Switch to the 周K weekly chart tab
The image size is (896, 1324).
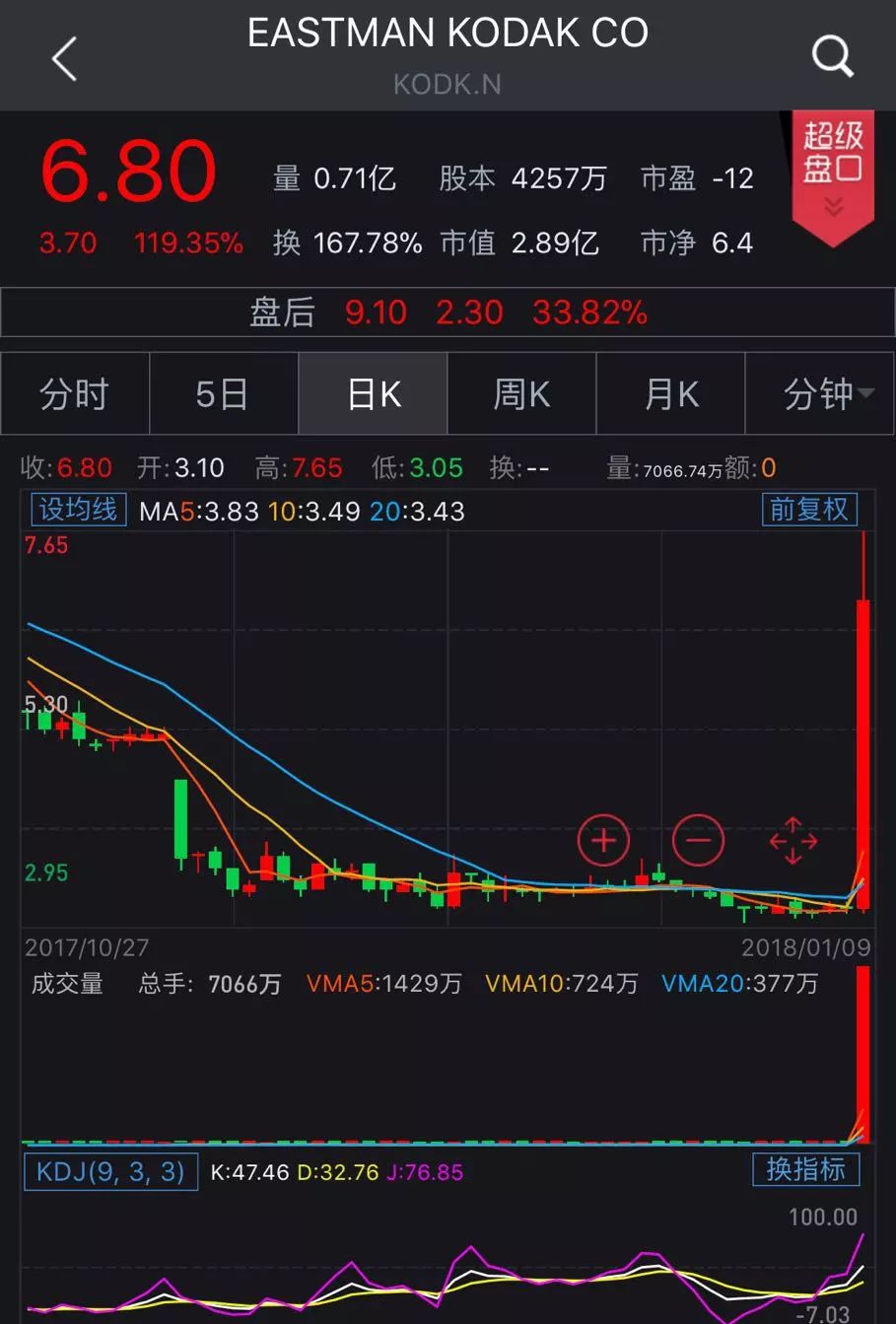(521, 393)
